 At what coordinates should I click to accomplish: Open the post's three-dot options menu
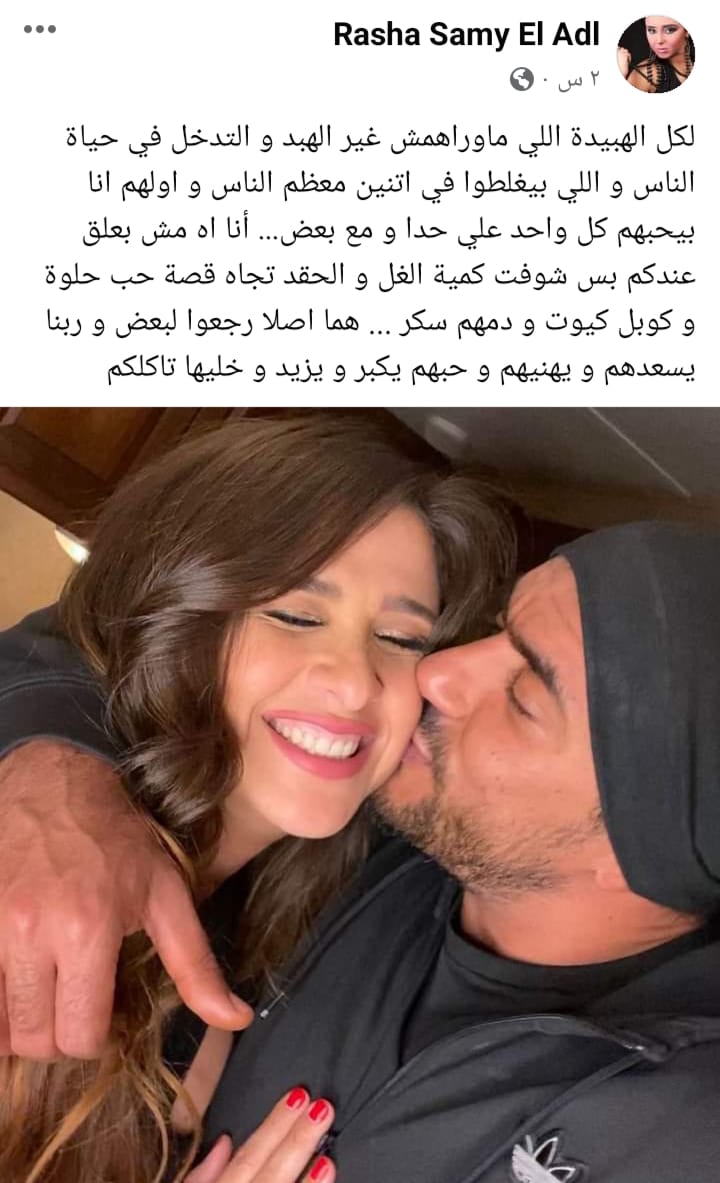40,29
